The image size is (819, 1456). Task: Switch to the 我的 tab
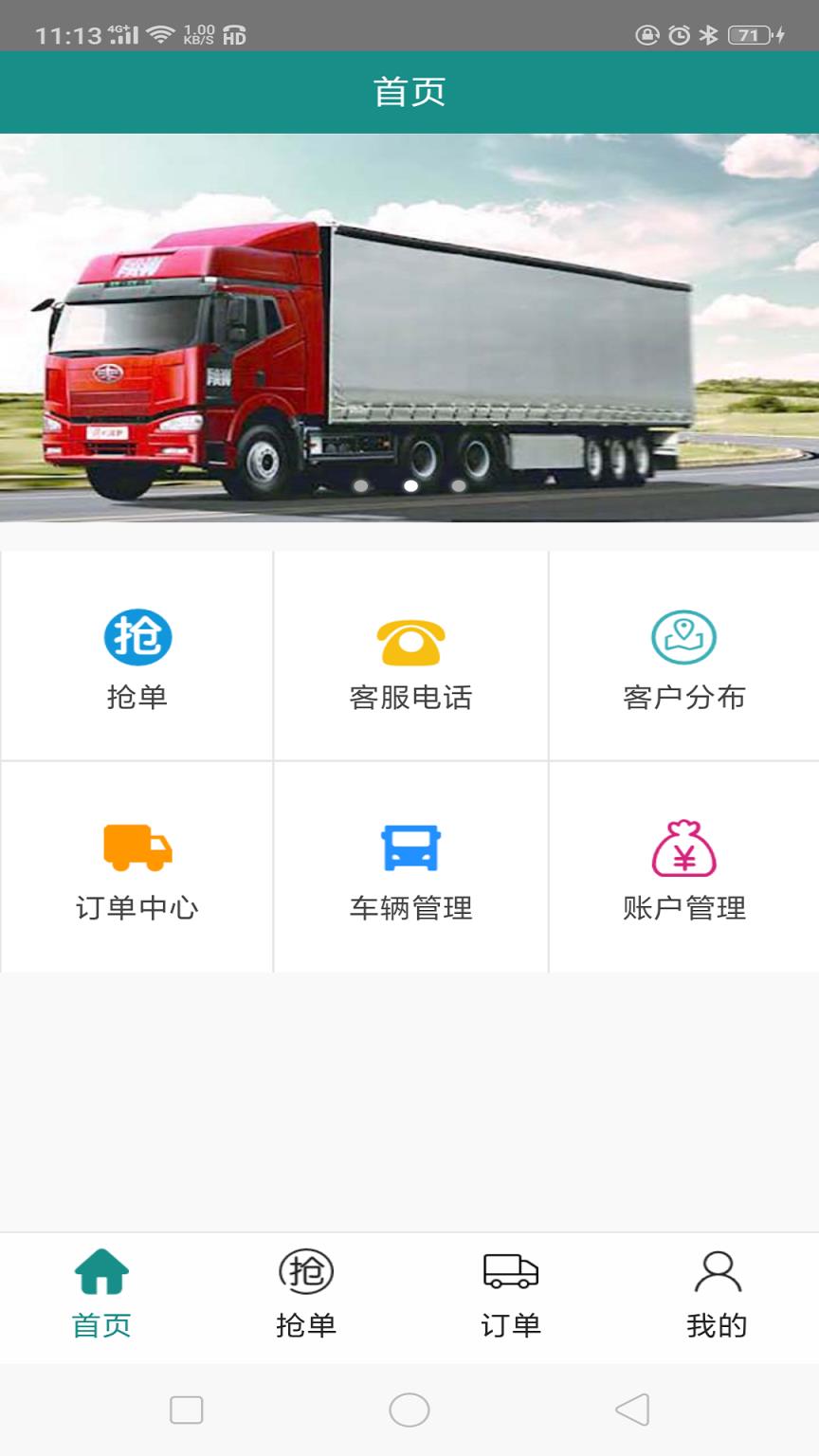point(717,1325)
